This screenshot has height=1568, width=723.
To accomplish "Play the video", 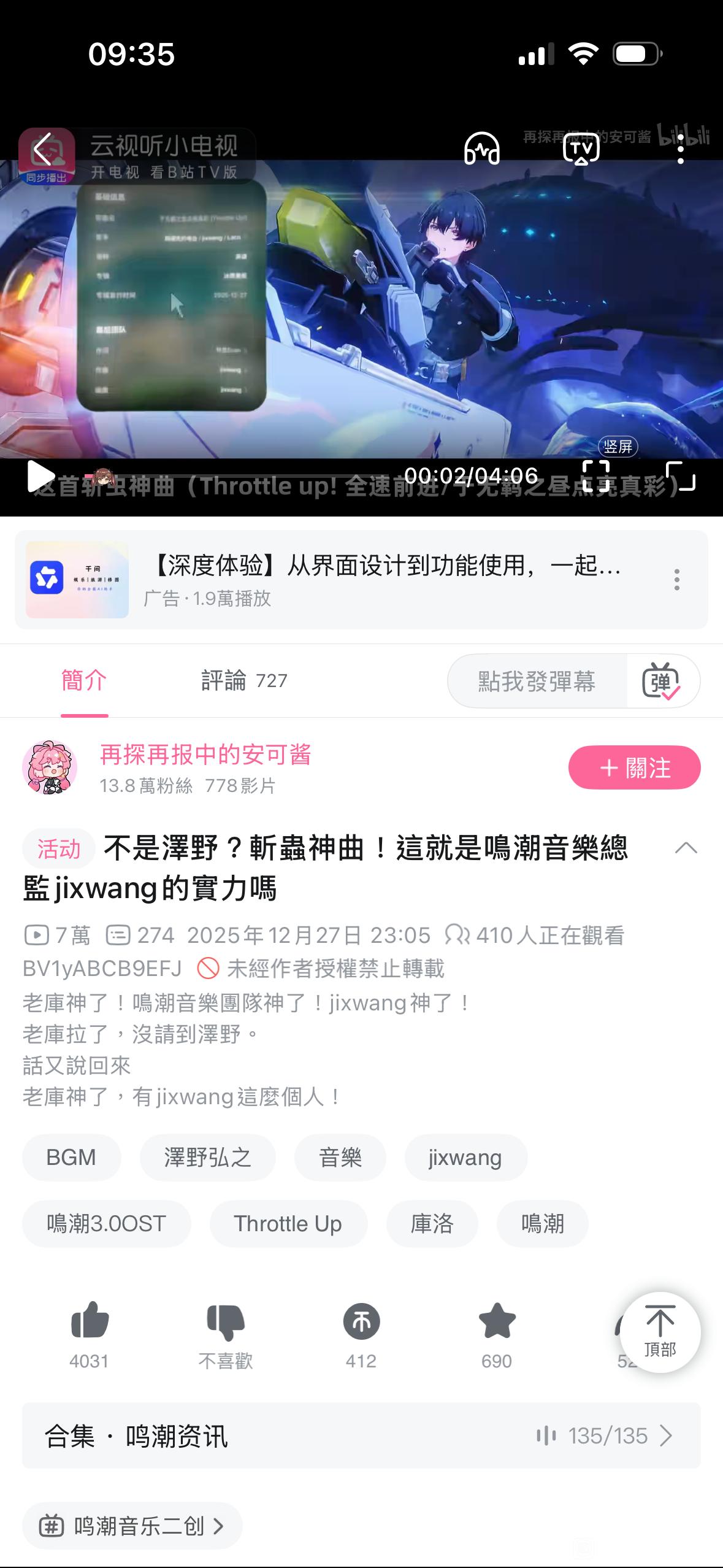I will click(x=40, y=476).
